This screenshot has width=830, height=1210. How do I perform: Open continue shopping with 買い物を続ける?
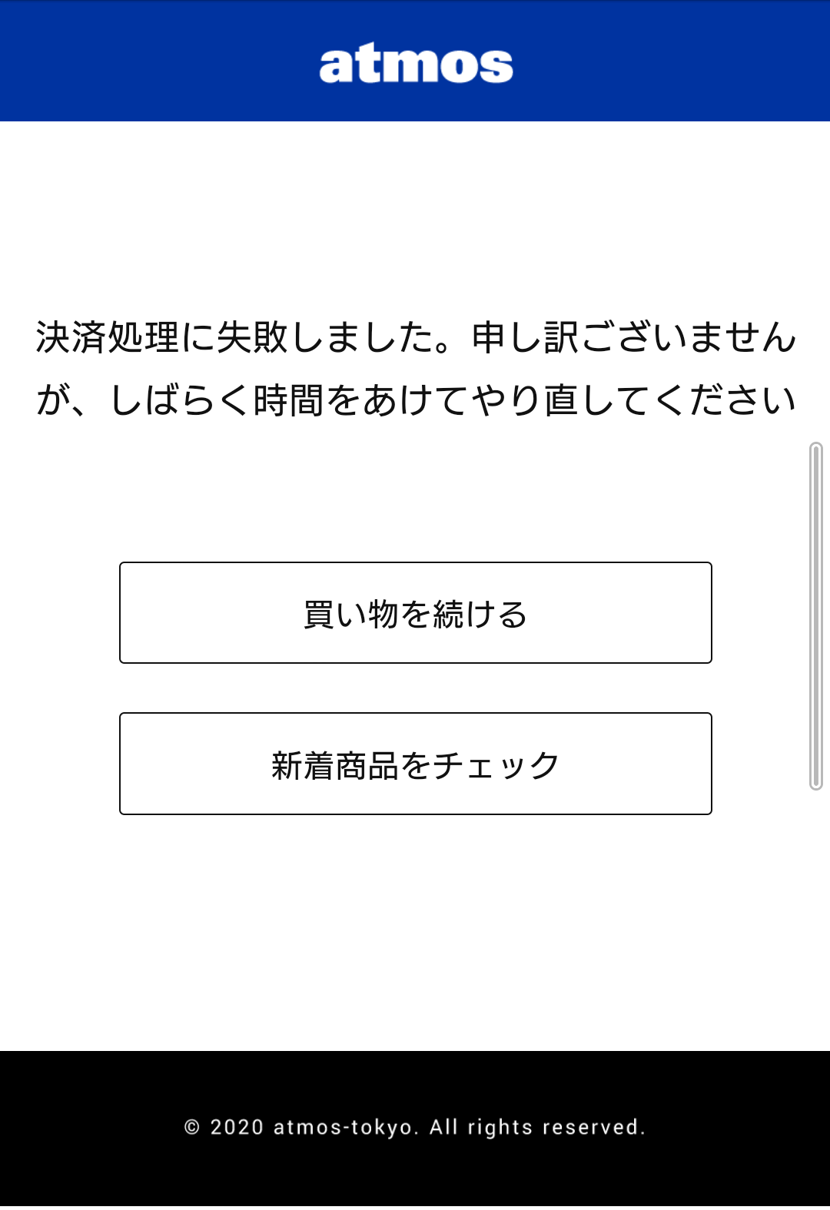pyautogui.click(x=415, y=612)
